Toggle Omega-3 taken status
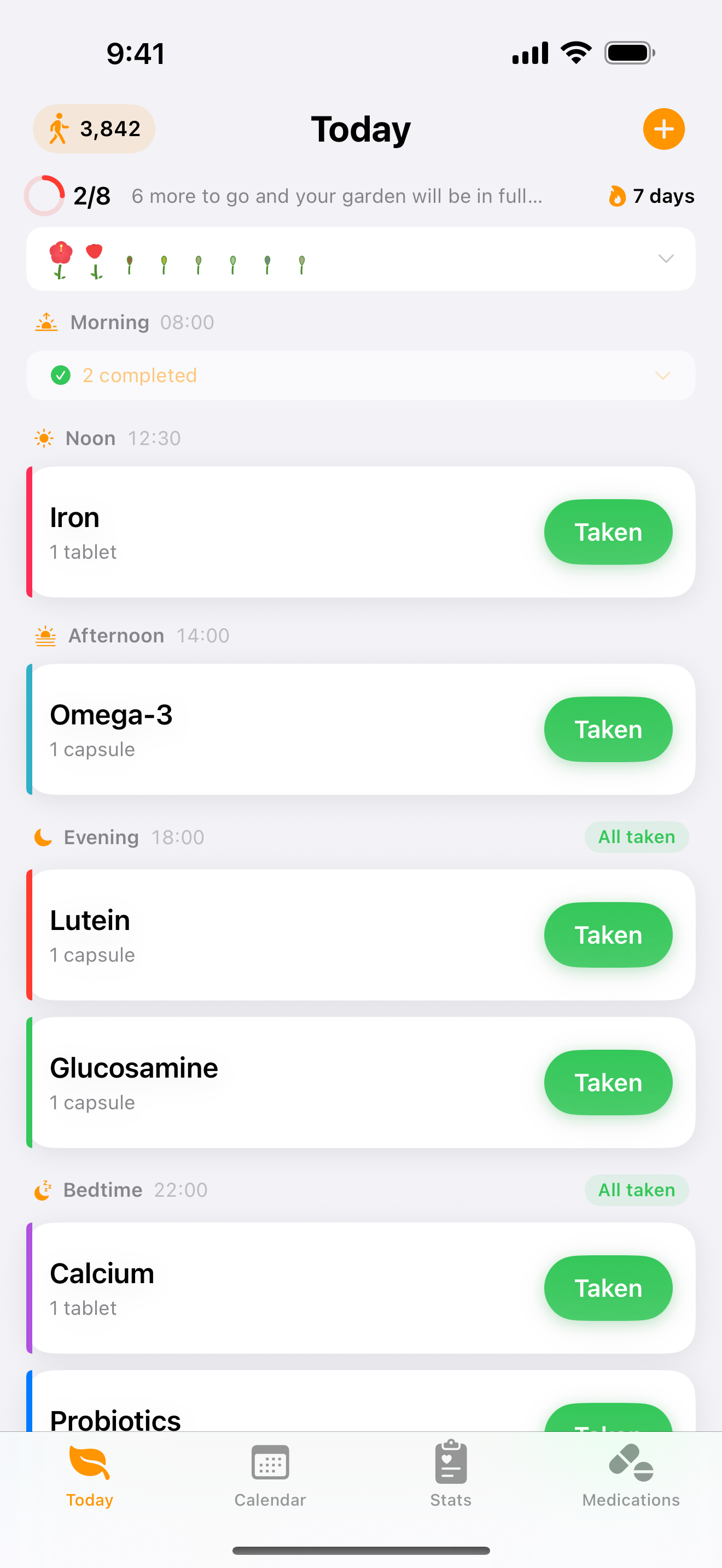 pos(608,729)
